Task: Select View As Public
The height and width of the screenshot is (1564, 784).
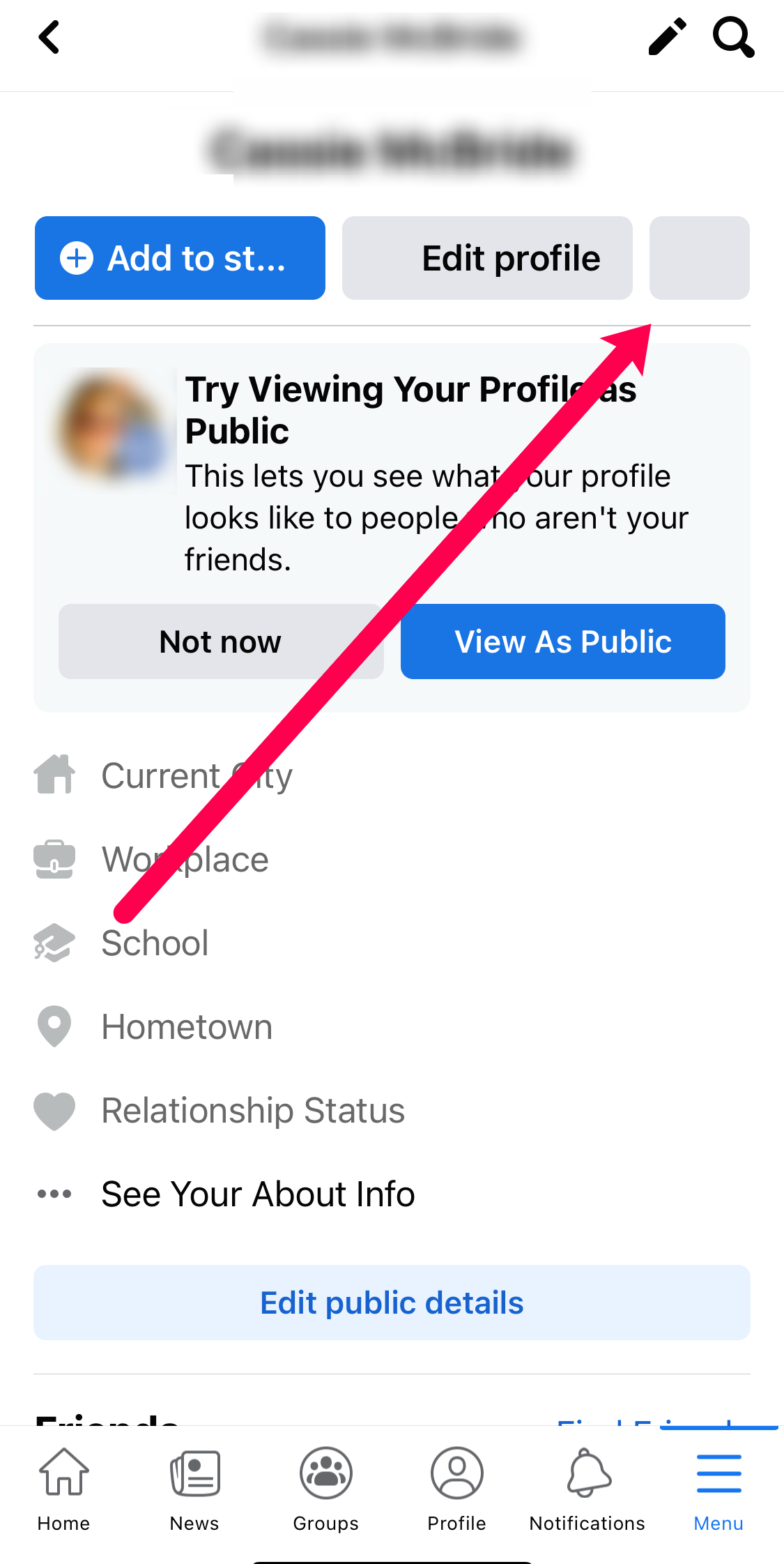Action: tap(562, 641)
